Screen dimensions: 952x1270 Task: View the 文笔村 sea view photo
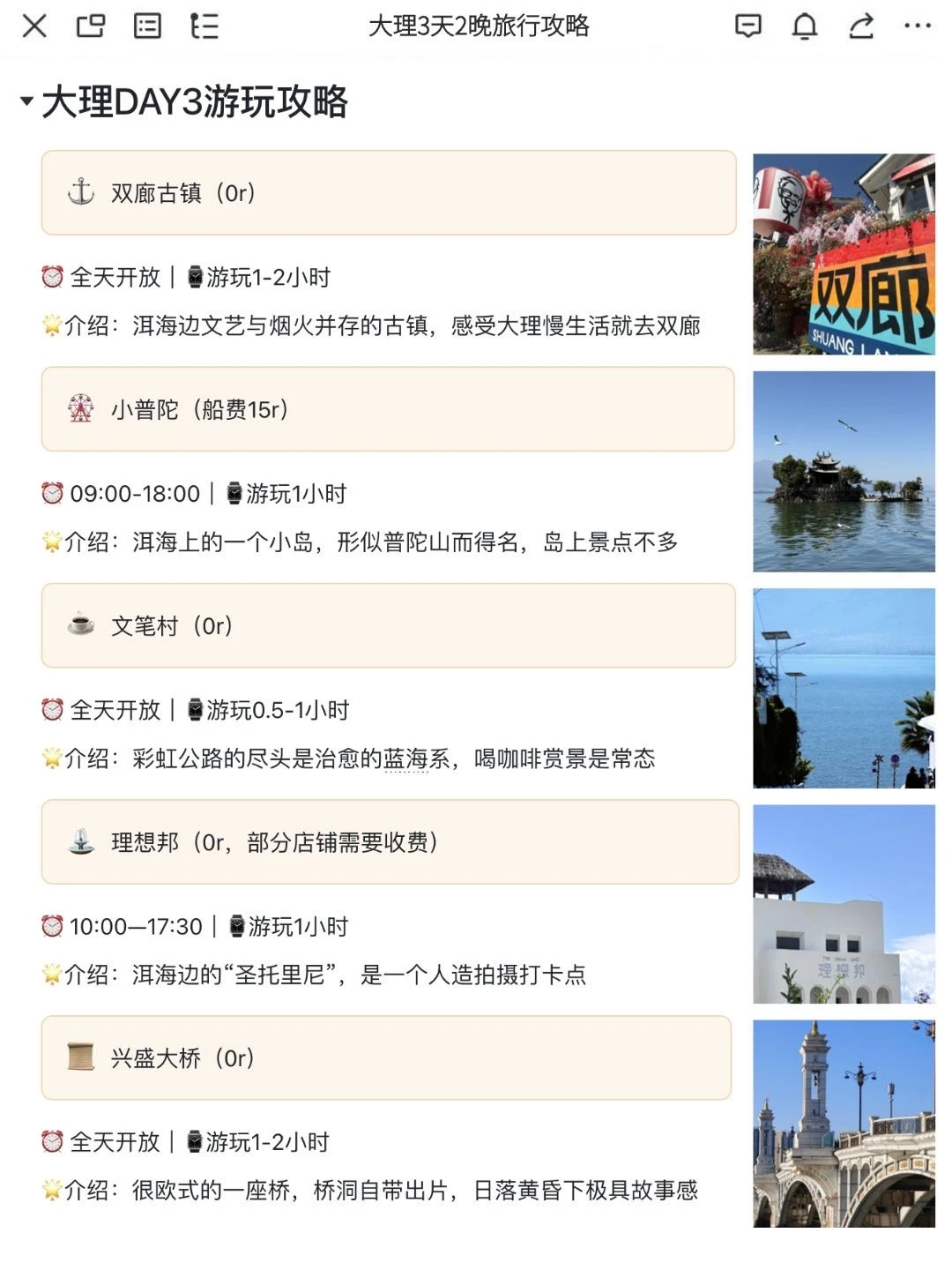tap(844, 688)
